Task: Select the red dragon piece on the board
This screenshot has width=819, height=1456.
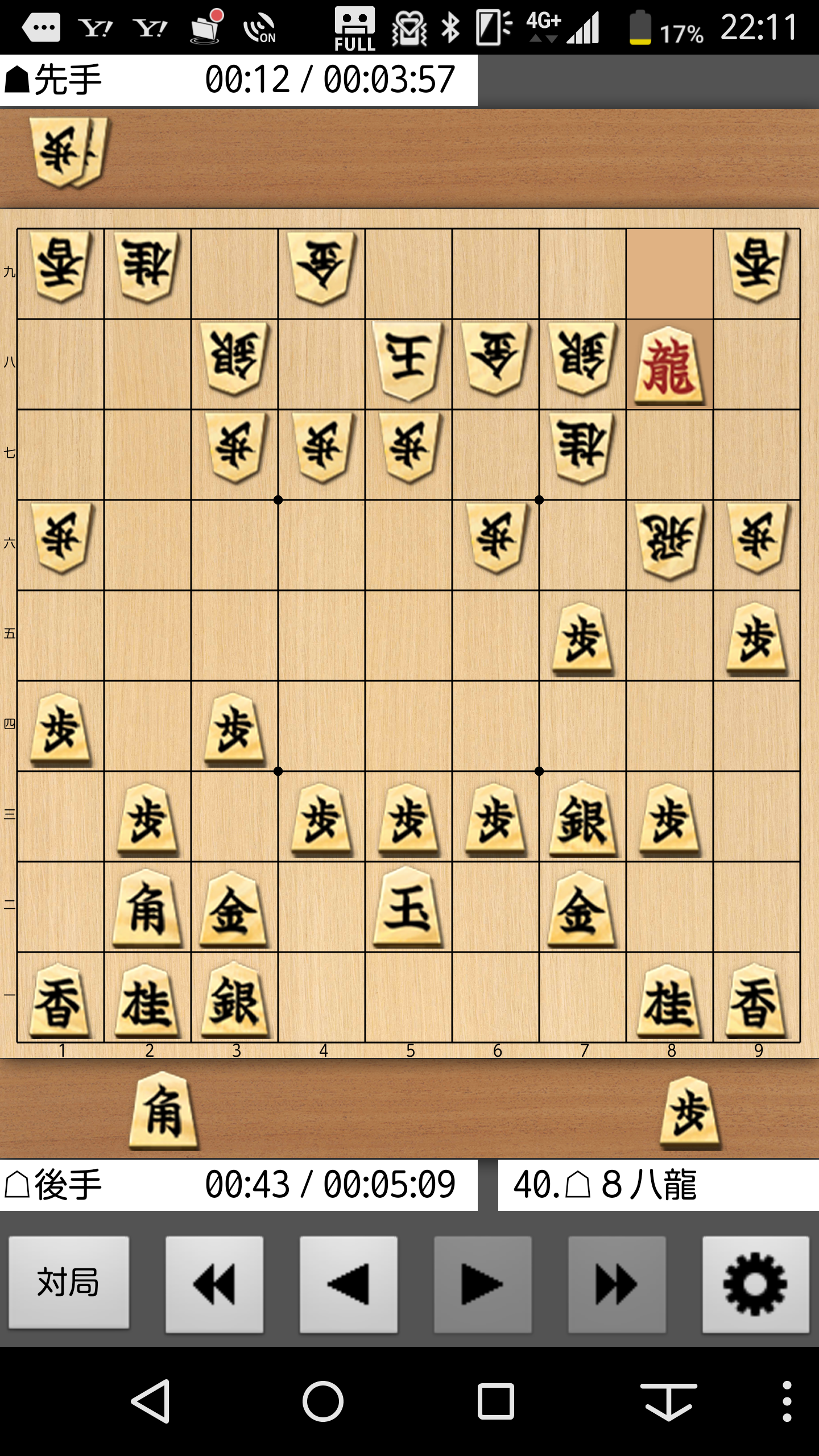Action: coord(669,365)
